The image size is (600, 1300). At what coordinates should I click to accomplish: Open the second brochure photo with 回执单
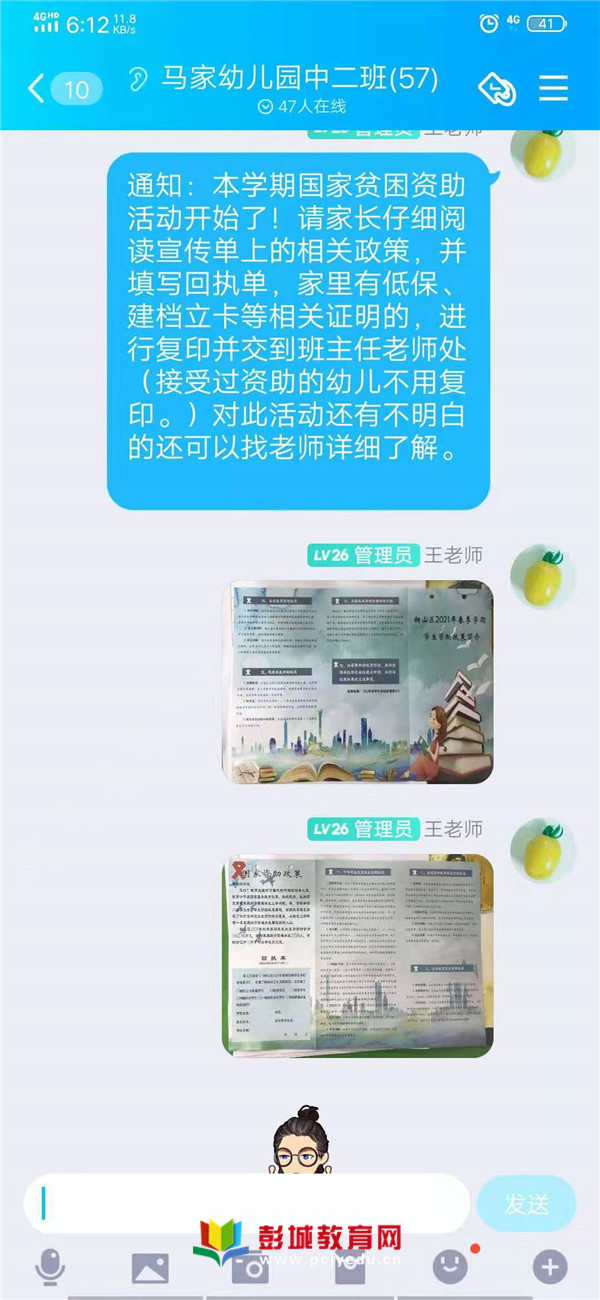click(357, 955)
